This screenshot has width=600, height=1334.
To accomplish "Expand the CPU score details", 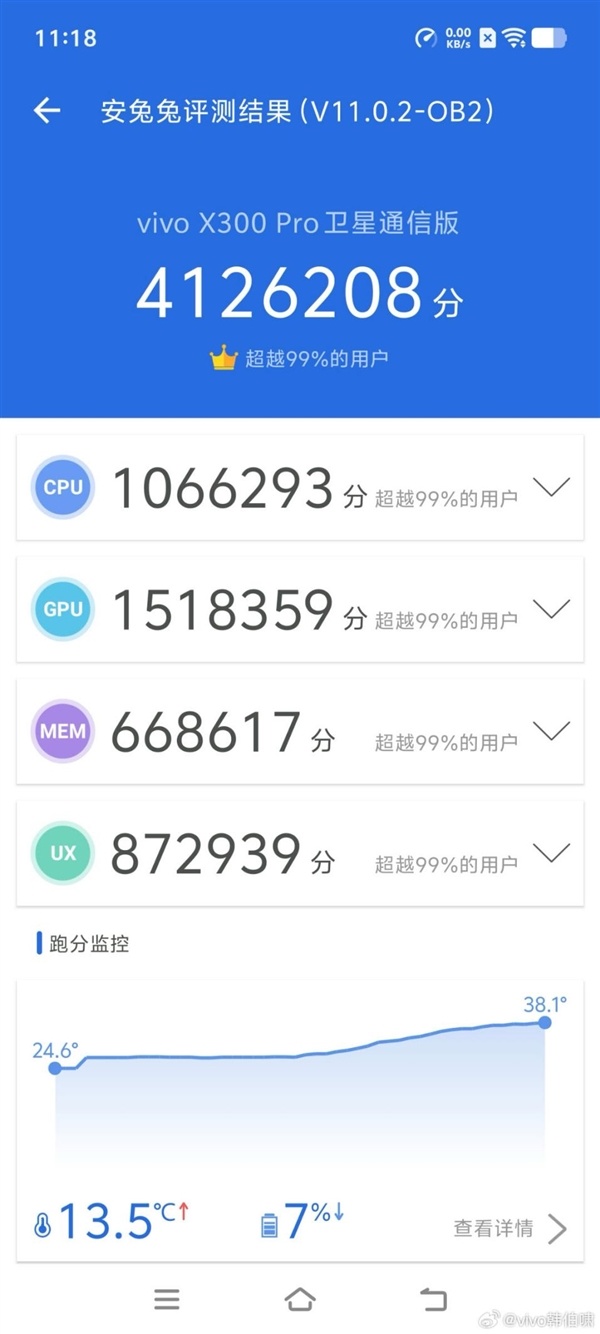I will 551,488.
